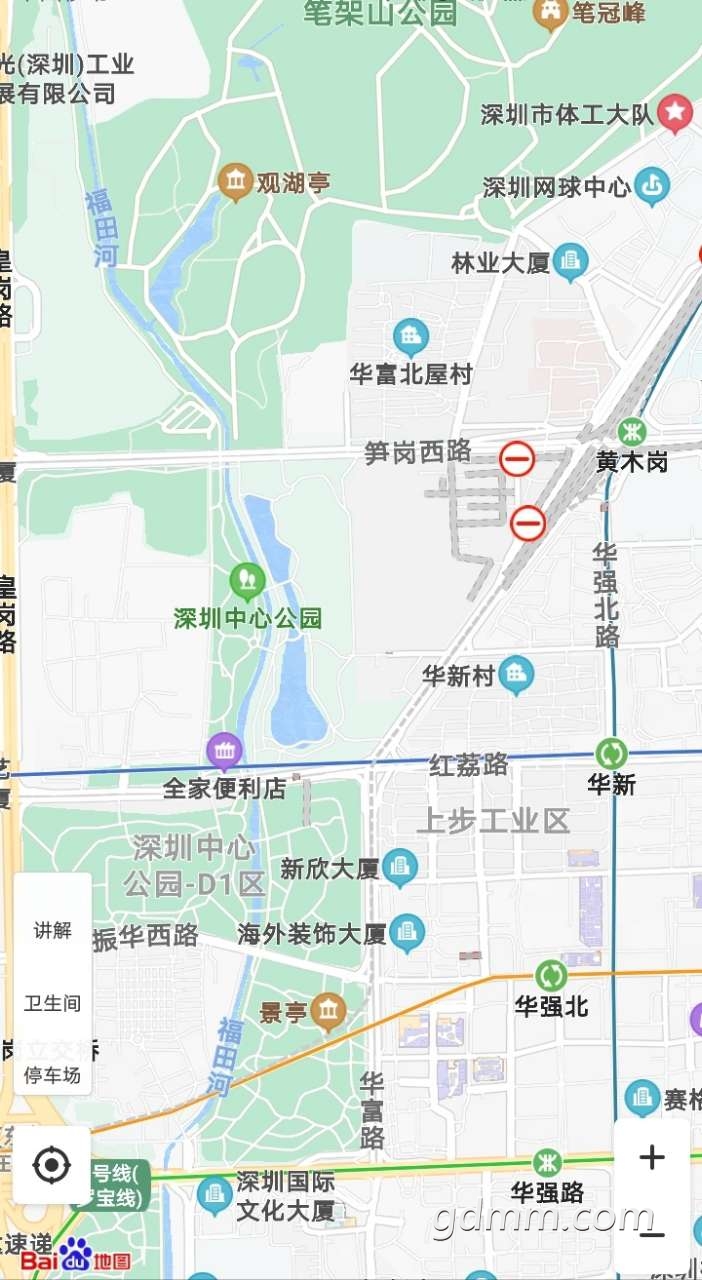Show 停车场 parking lots

pyautogui.click(x=53, y=1075)
